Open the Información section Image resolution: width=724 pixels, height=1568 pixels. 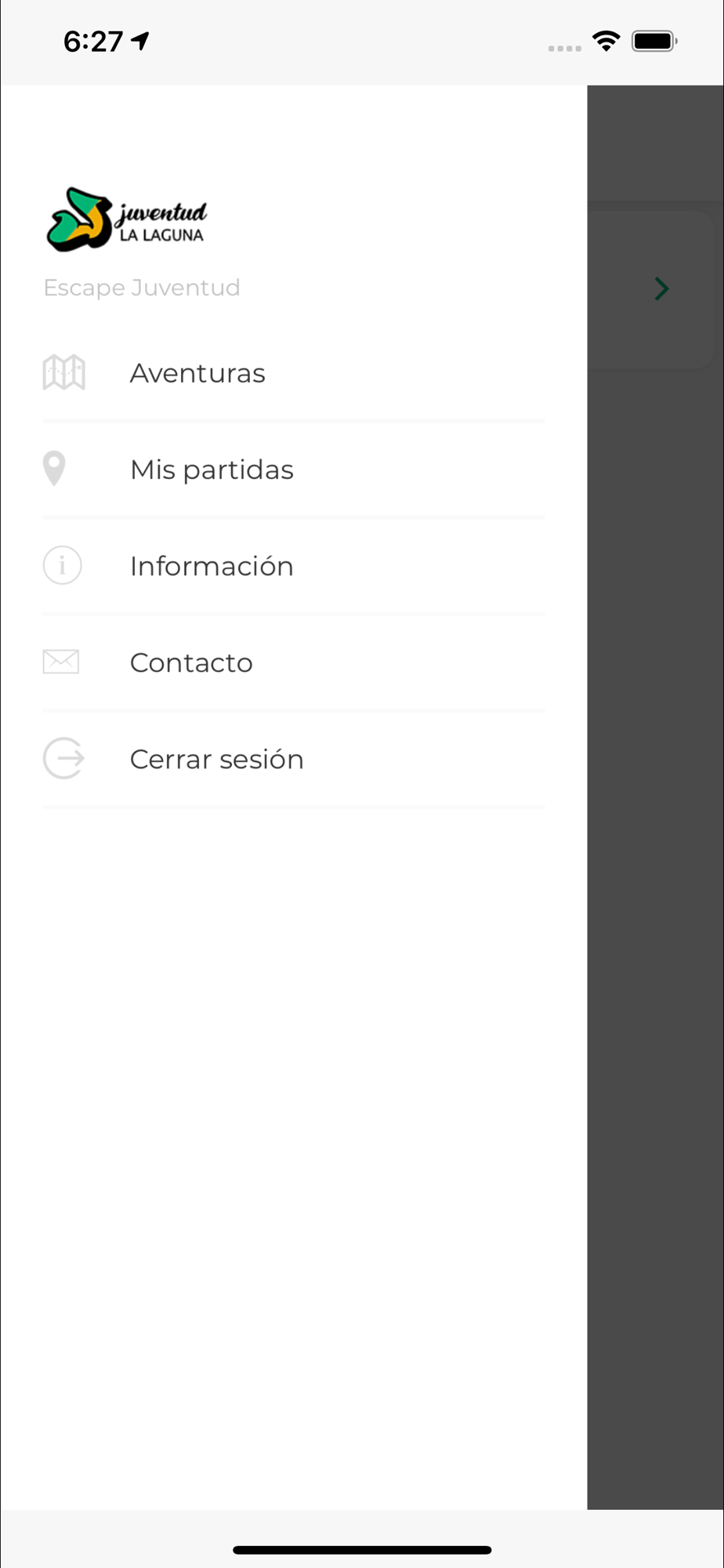[x=293, y=566]
